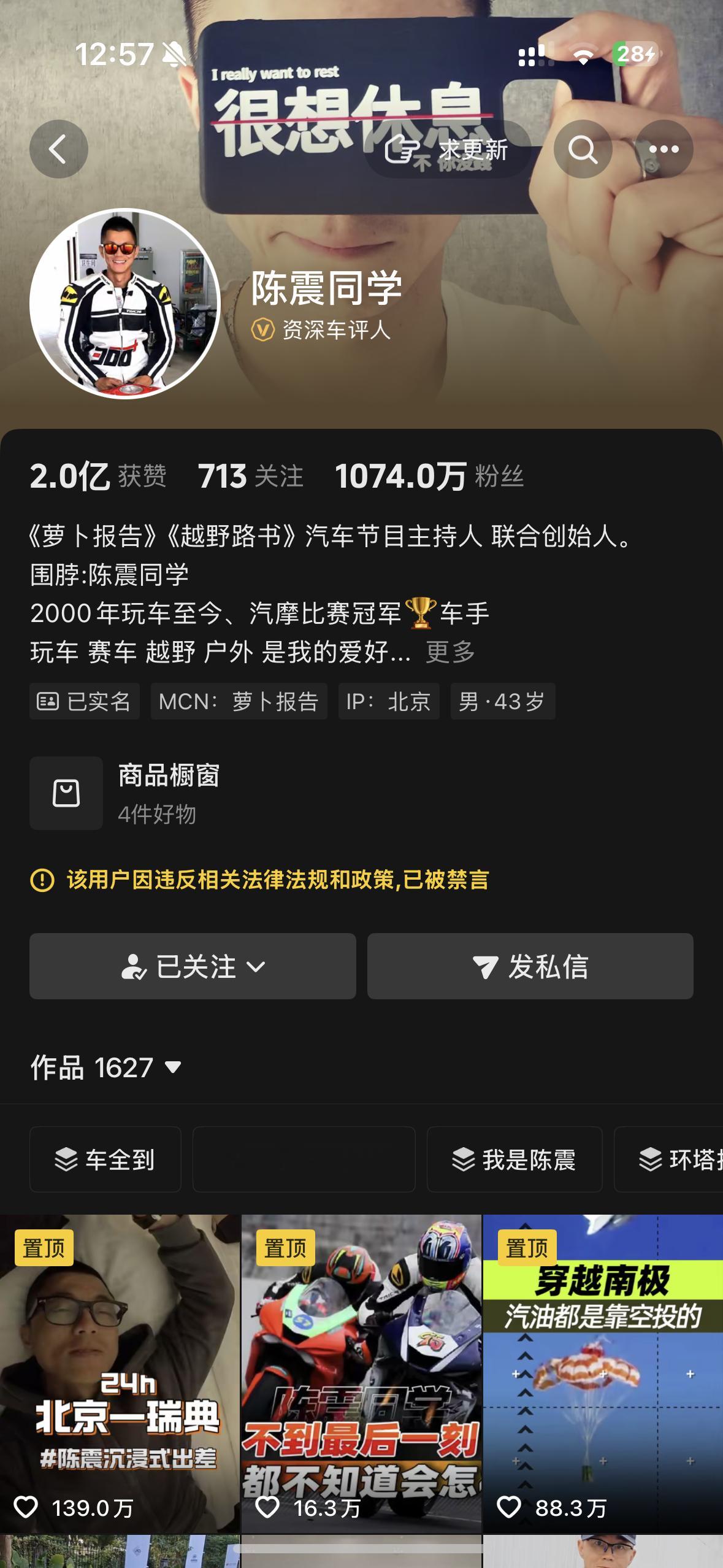Tap 发私信 to message the user

[x=530, y=965]
